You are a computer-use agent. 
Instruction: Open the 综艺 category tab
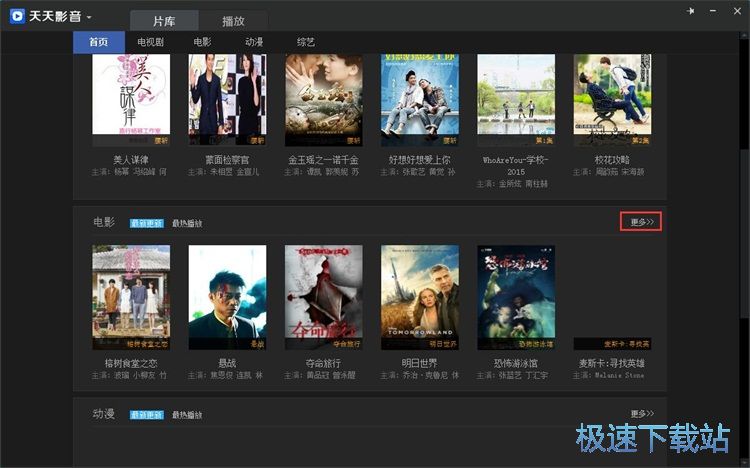(306, 43)
